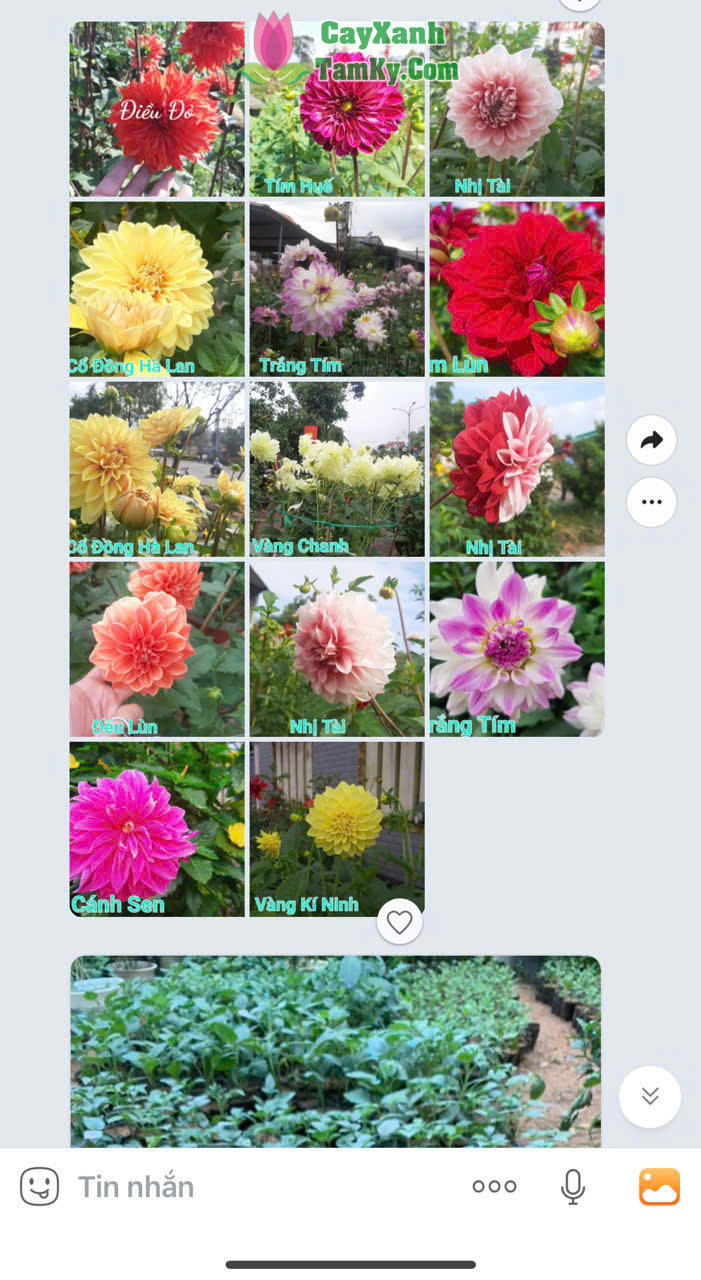
Task: React with heart to the photo album
Action: (399, 922)
